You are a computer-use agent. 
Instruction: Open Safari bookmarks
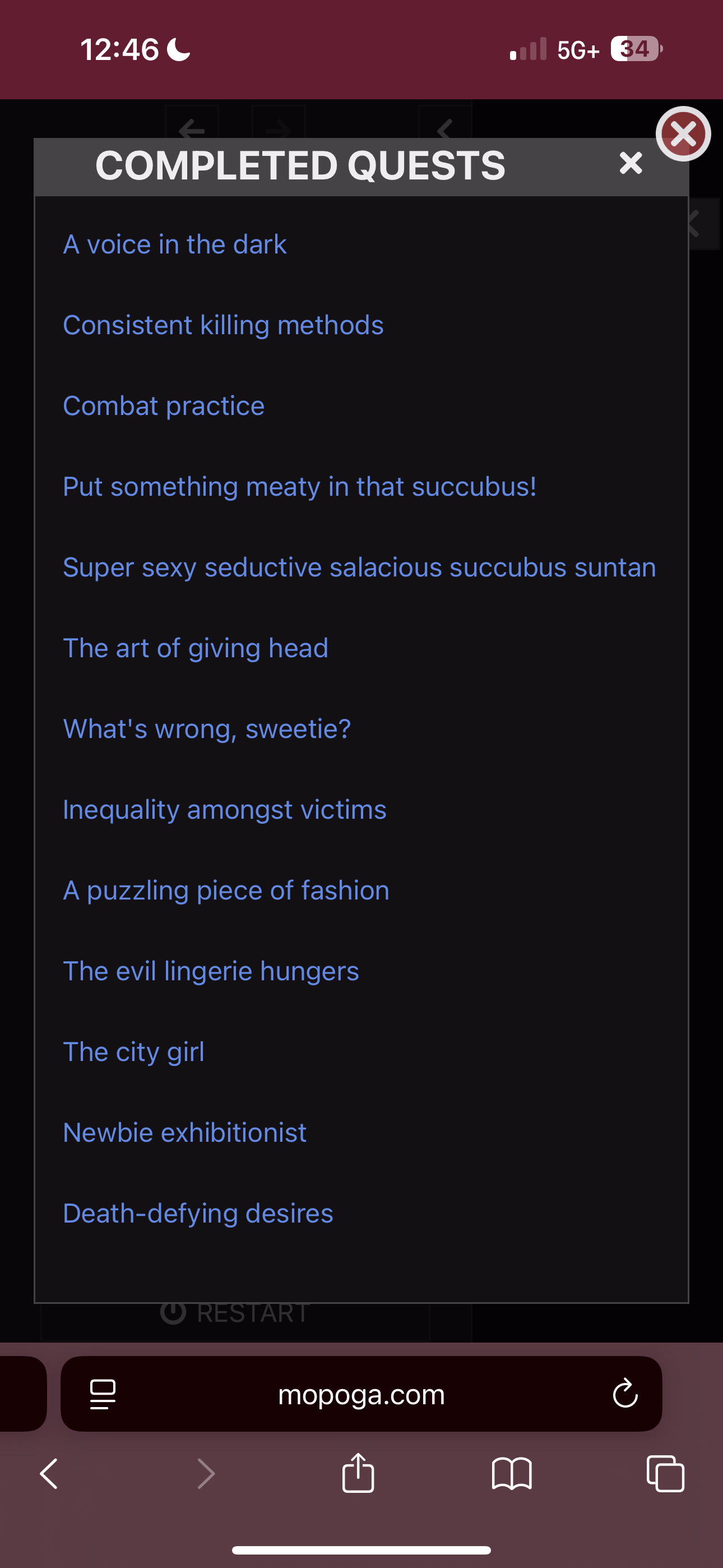point(511,1474)
